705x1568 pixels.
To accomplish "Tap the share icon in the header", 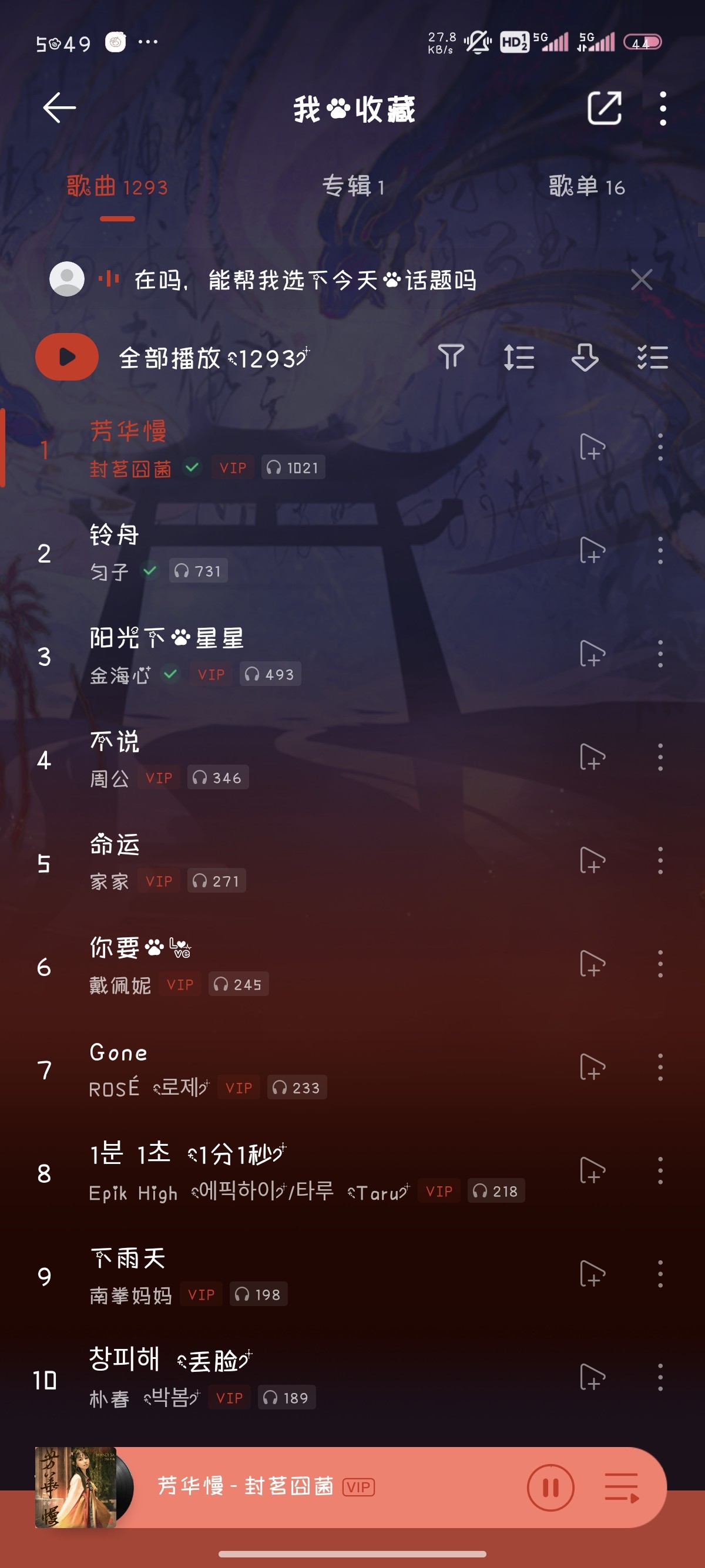I will click(x=604, y=107).
